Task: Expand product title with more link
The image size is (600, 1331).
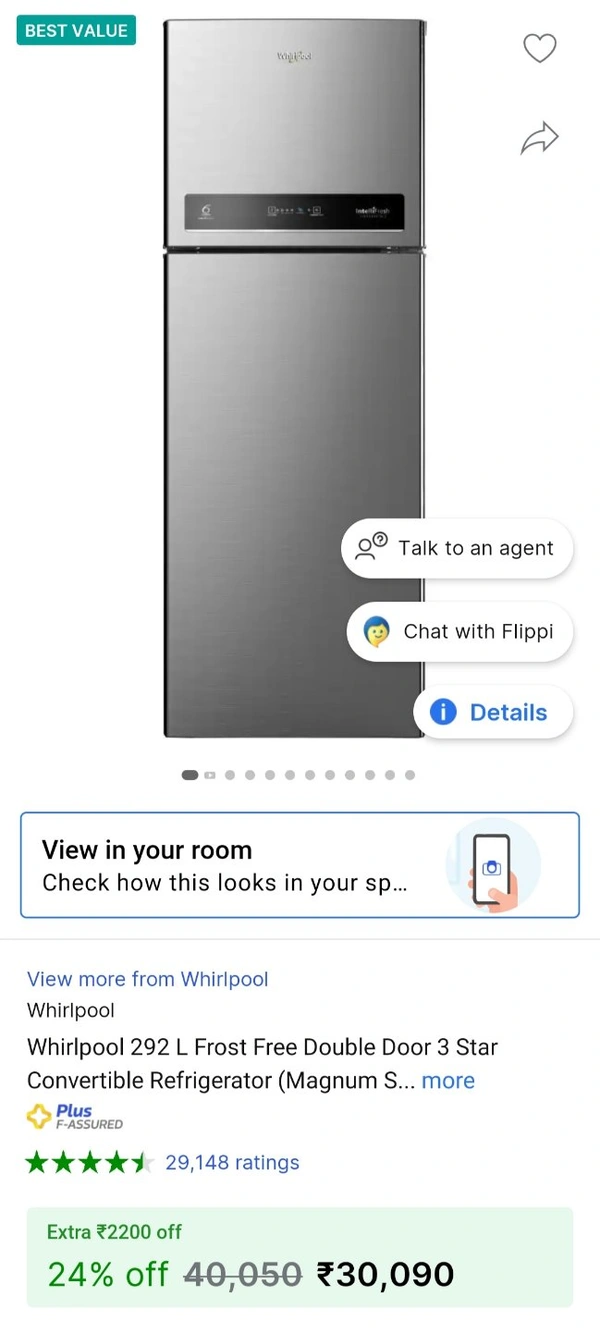Action: pos(448,1081)
